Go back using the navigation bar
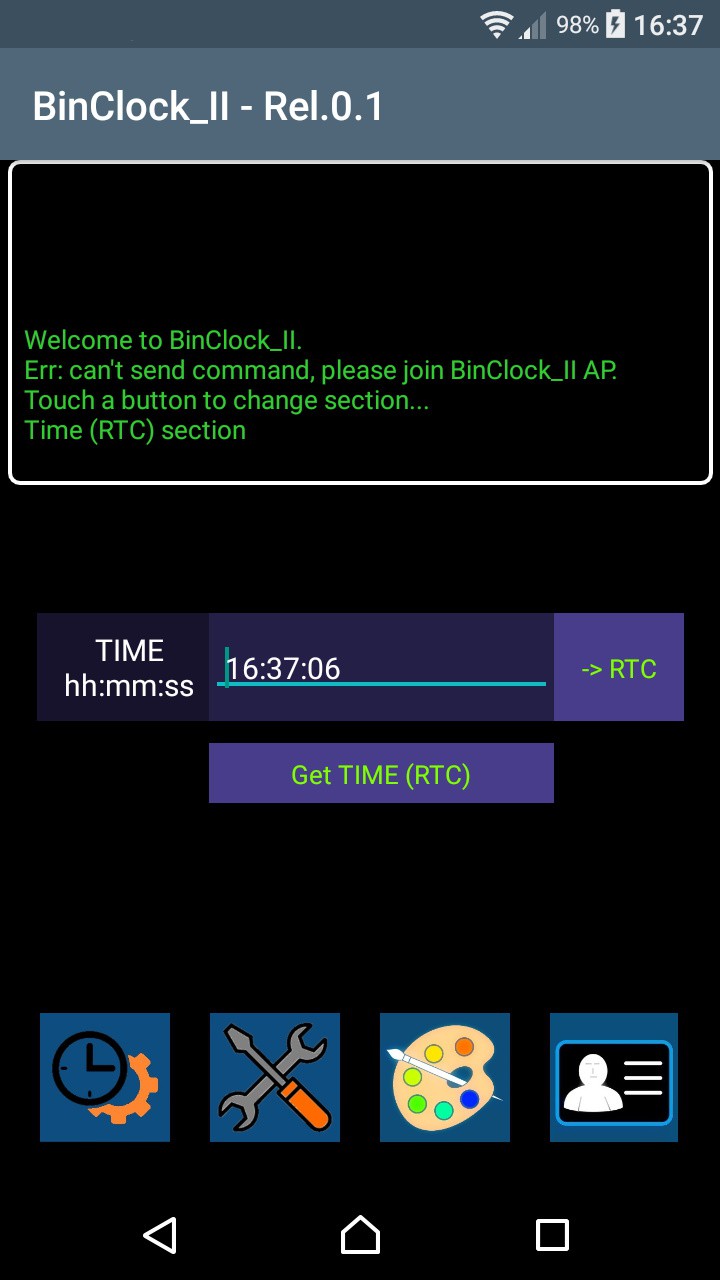Viewport: 720px width, 1280px height. [160, 1235]
